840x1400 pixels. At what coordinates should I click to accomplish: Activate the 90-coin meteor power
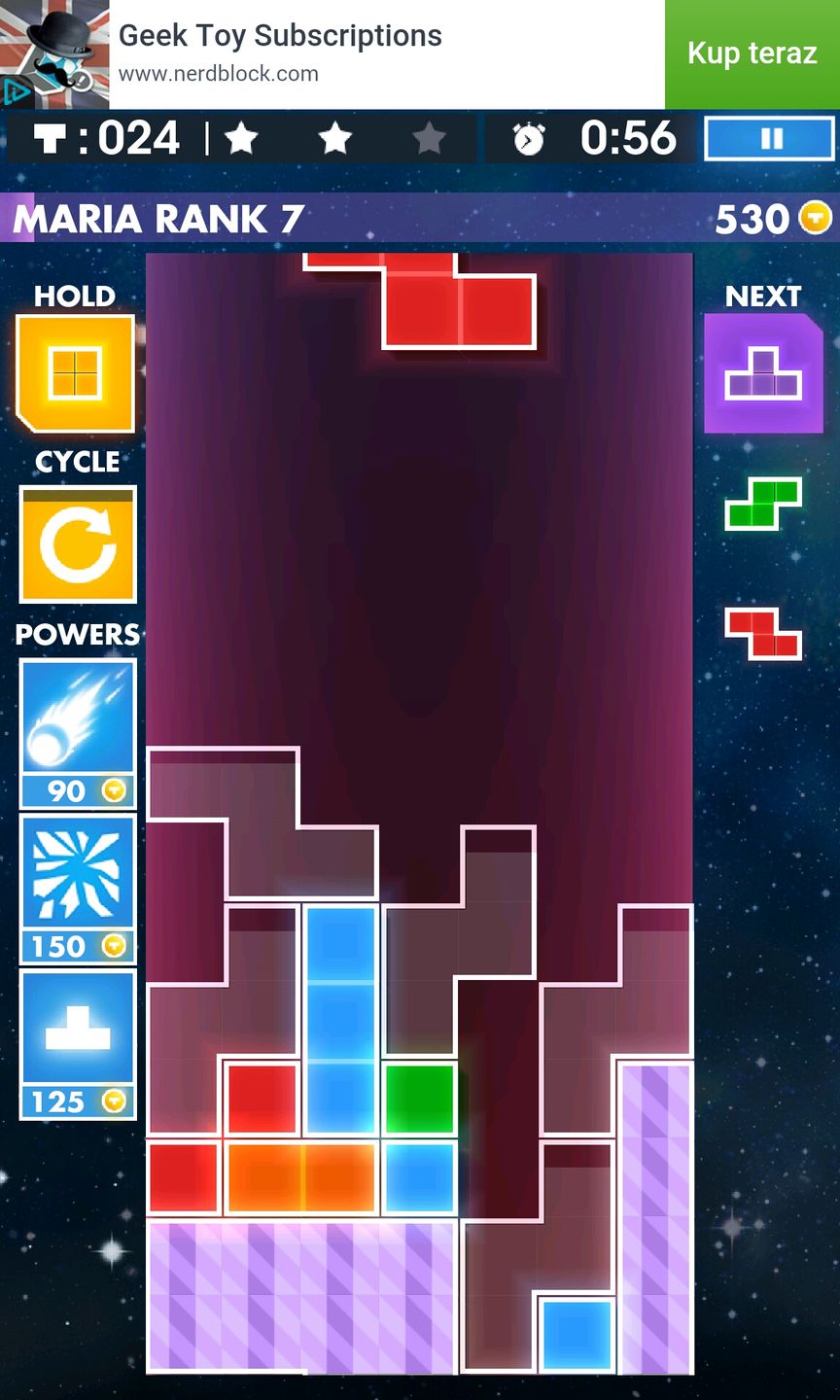[78, 732]
